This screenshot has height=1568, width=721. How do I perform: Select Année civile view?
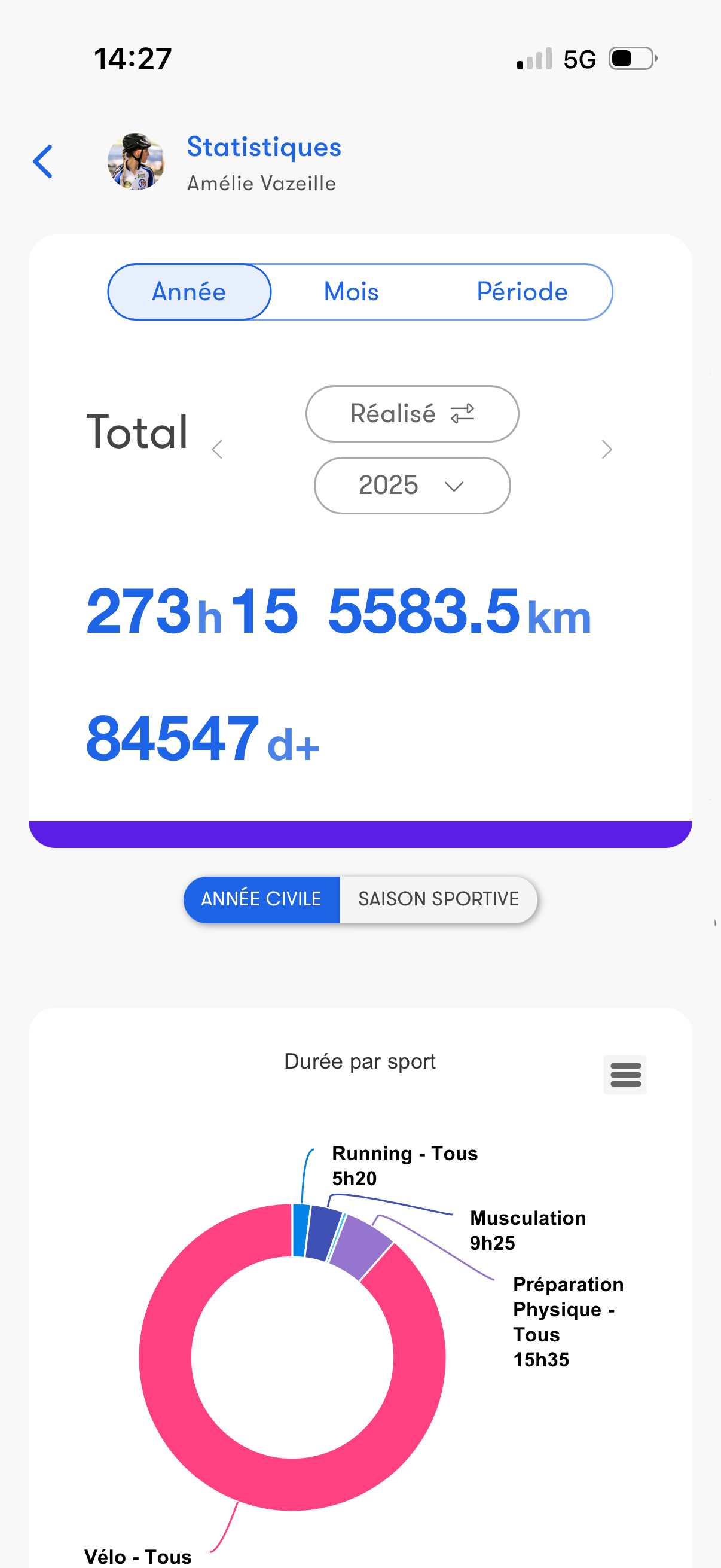click(x=262, y=899)
